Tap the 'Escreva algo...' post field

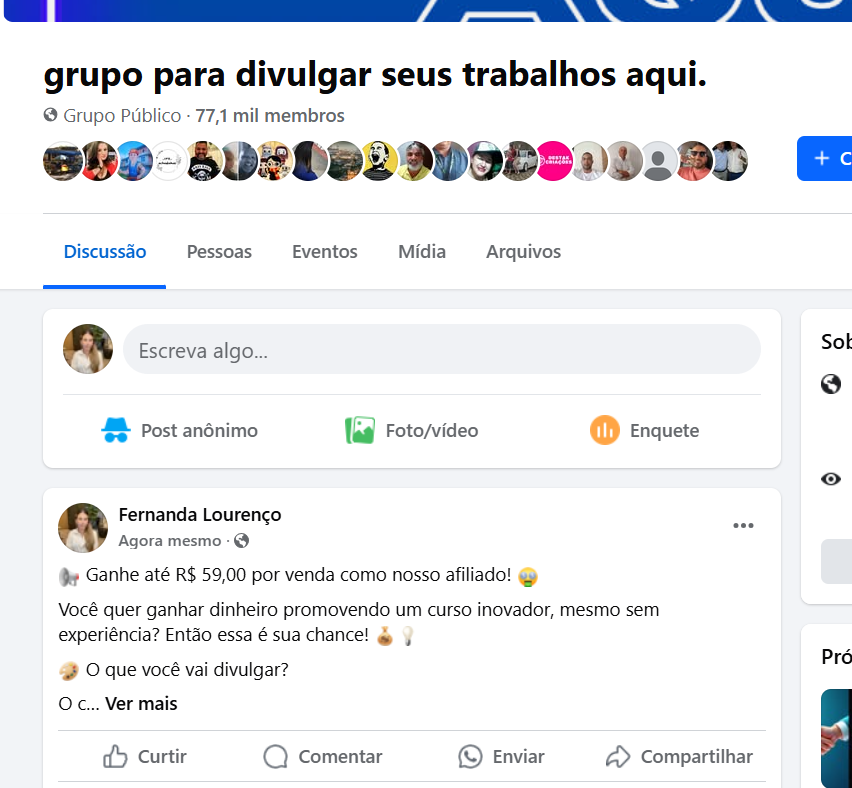[x=441, y=350]
